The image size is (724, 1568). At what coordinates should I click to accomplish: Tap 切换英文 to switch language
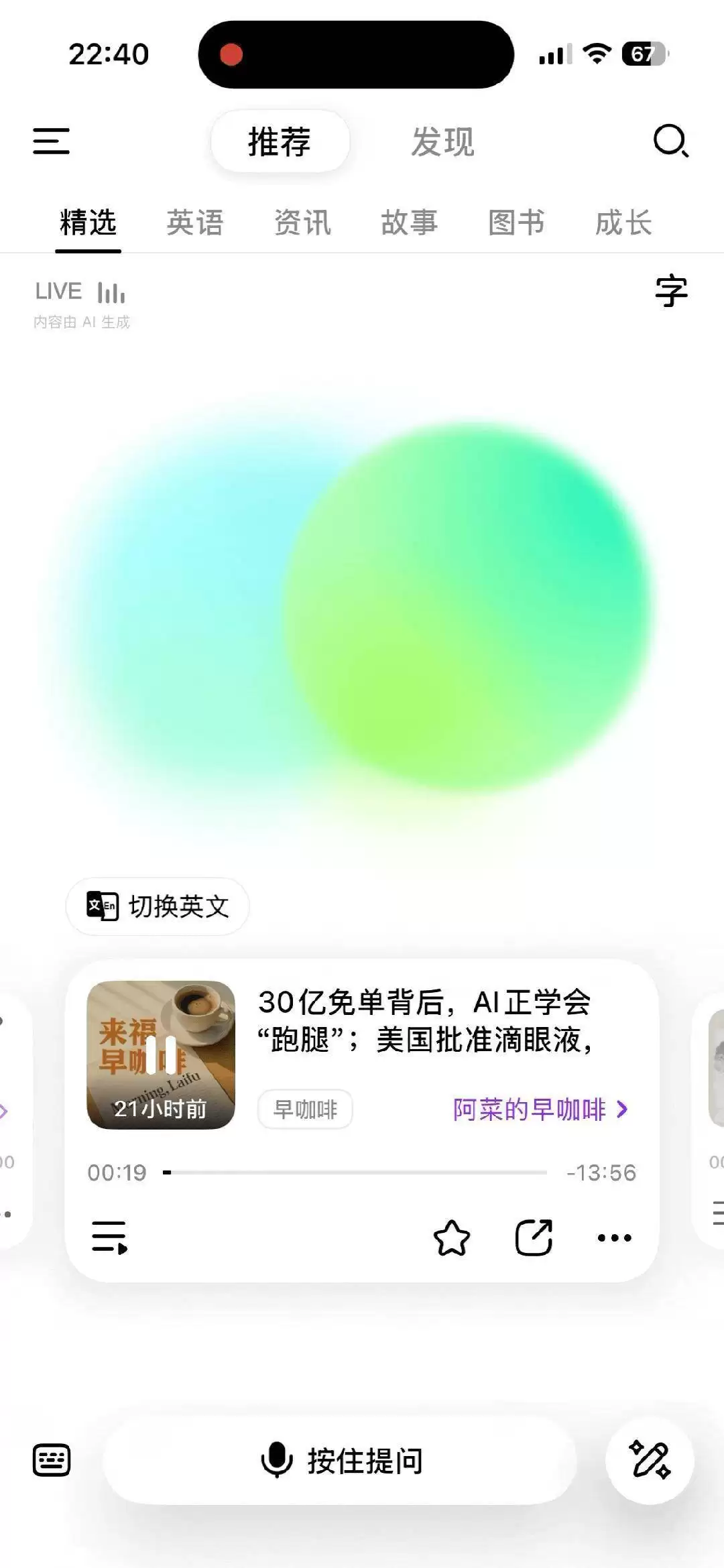pyautogui.click(x=158, y=906)
